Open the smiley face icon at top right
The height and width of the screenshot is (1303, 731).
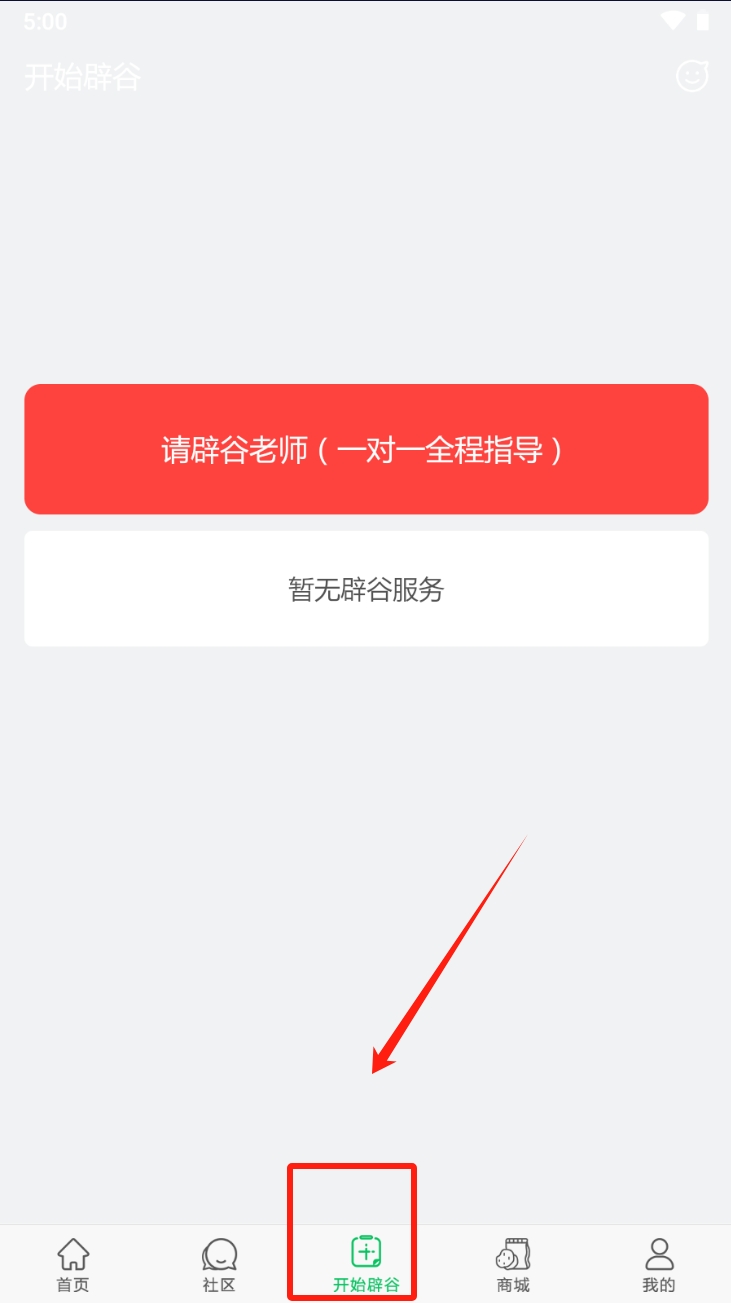click(x=692, y=76)
